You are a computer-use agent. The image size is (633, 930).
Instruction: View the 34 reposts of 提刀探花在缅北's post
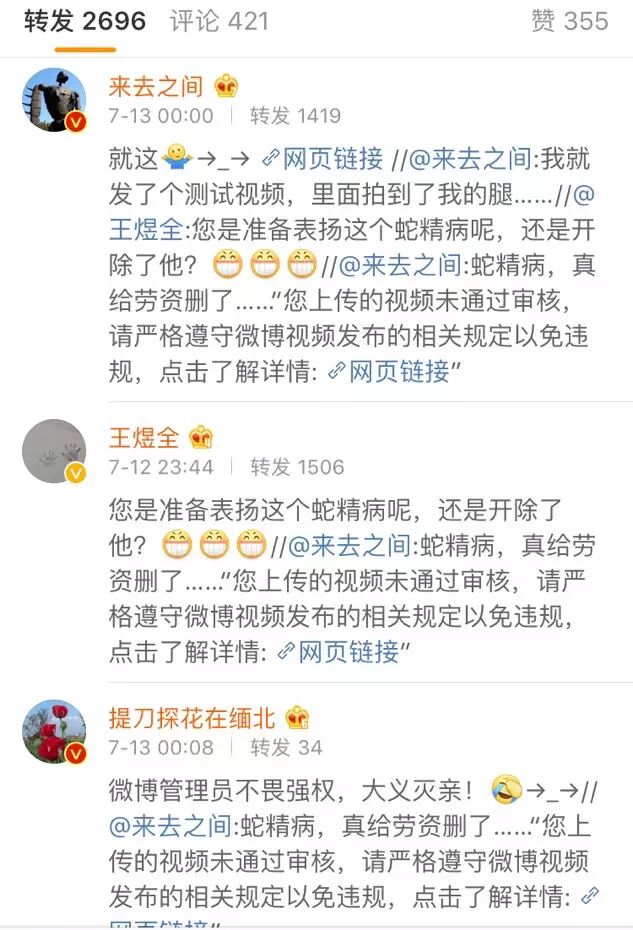click(286, 747)
